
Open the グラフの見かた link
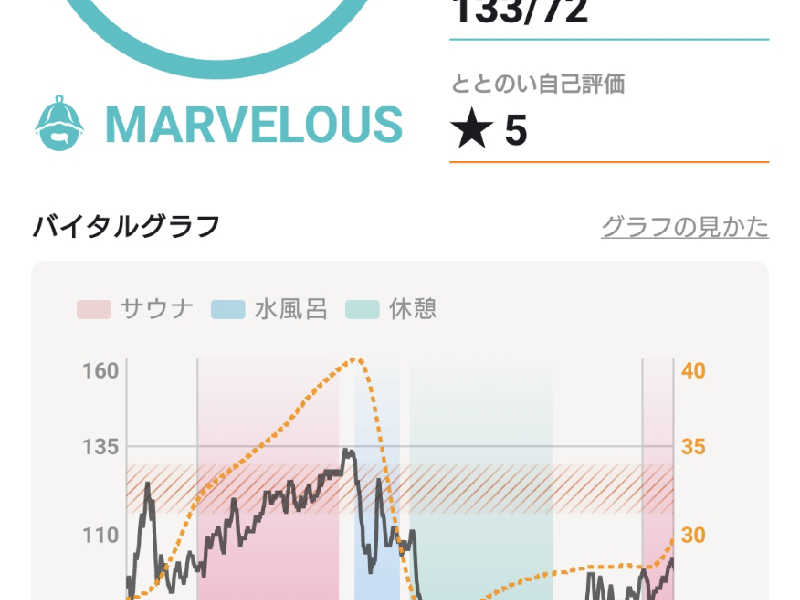click(685, 227)
